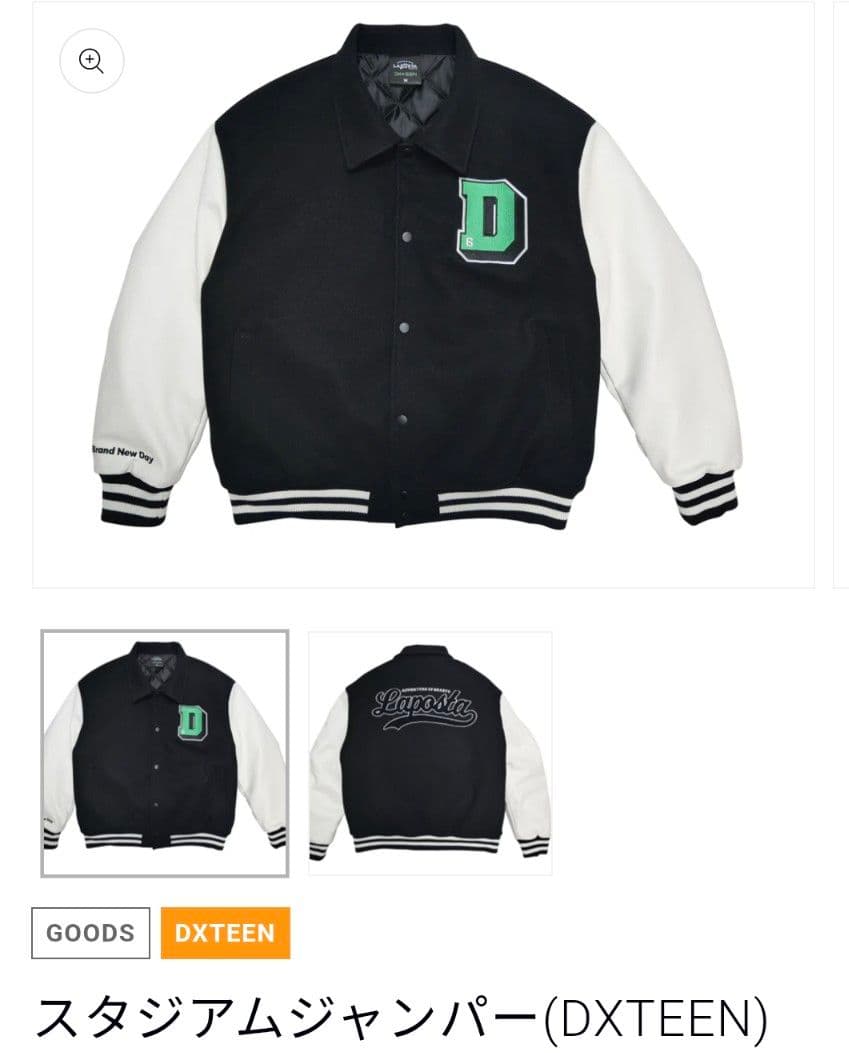Open the DXTEEN tag

(225, 933)
